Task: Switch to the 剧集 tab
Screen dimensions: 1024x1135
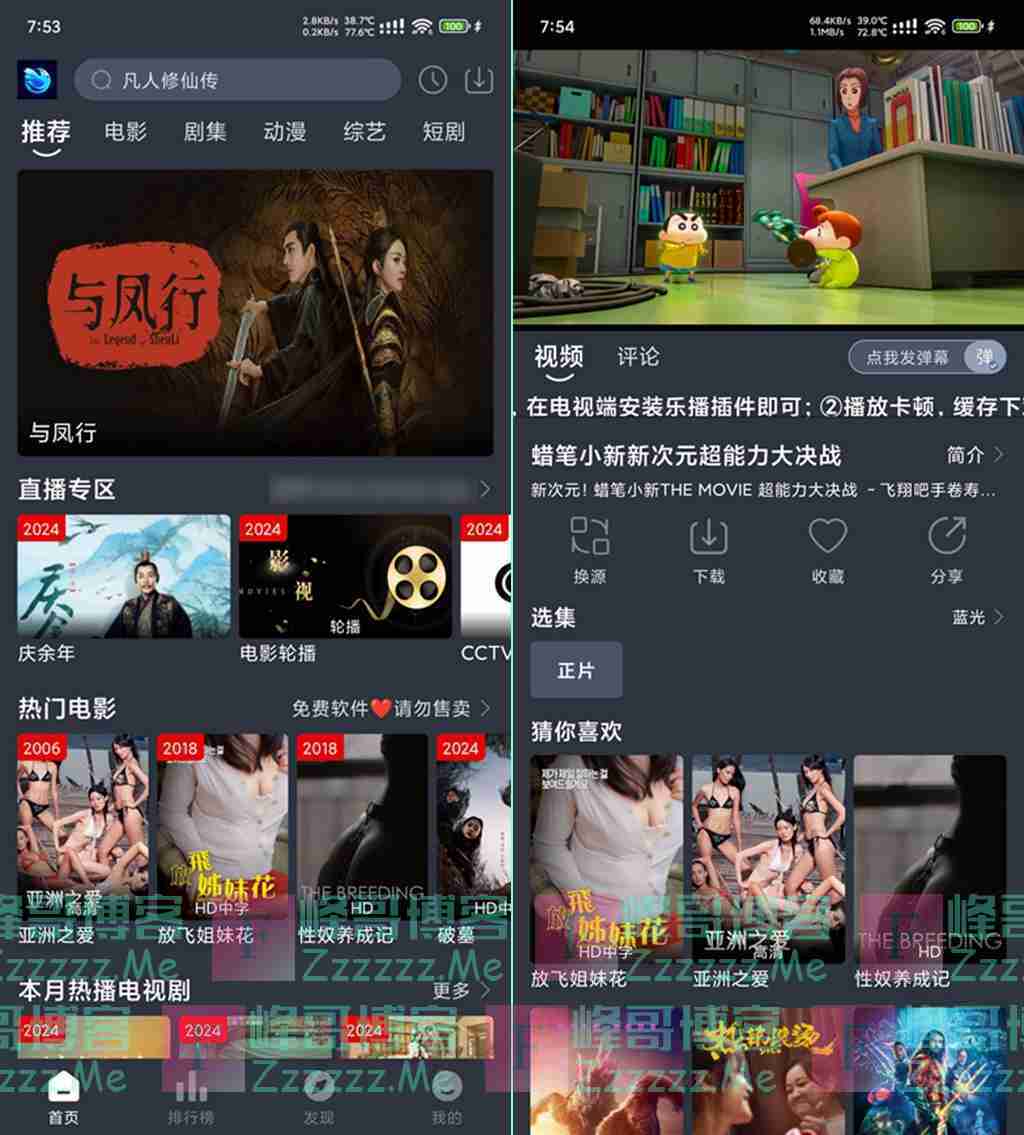Action: (205, 132)
